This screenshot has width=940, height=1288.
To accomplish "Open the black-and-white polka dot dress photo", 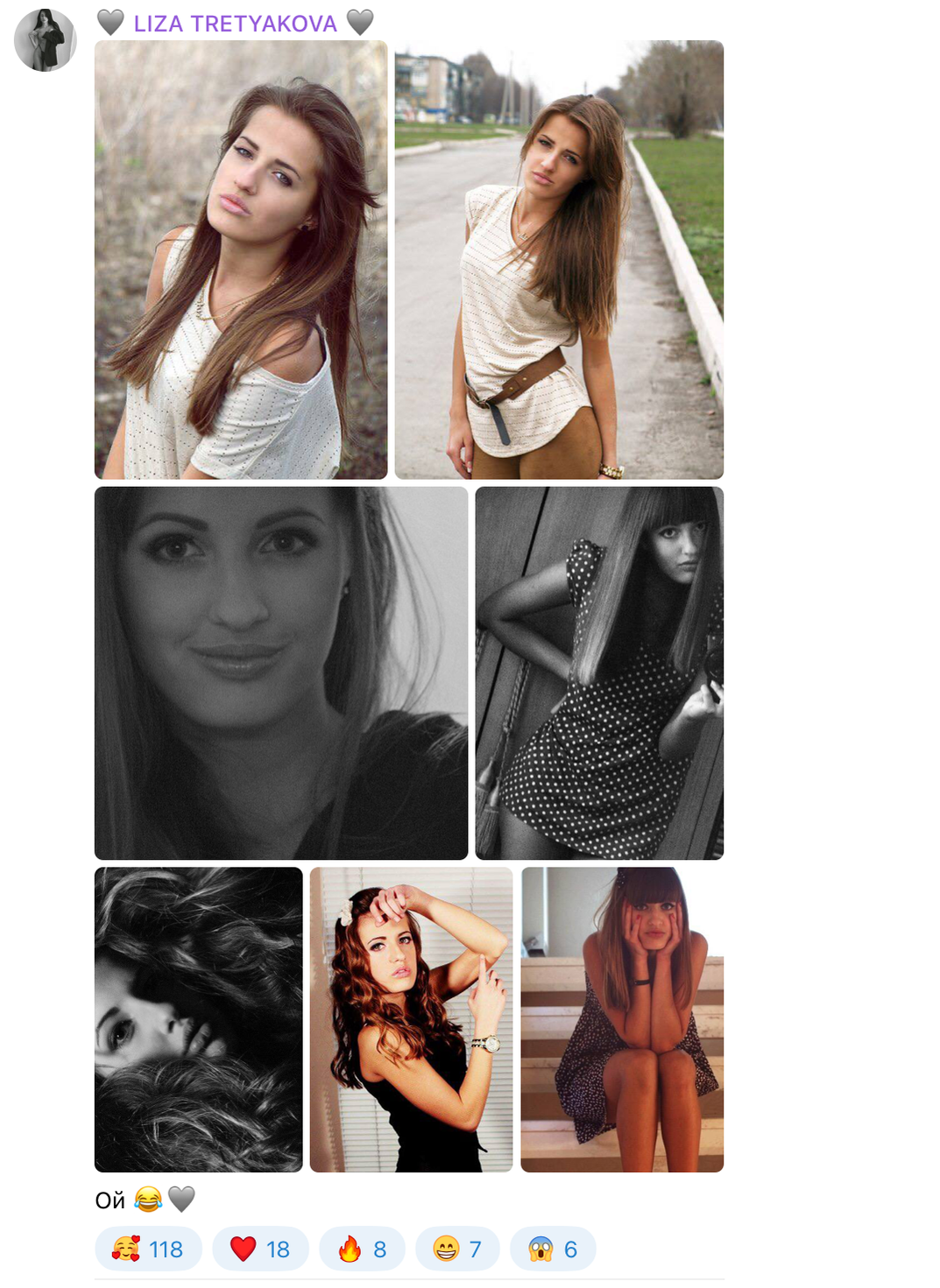I will pos(599,672).
